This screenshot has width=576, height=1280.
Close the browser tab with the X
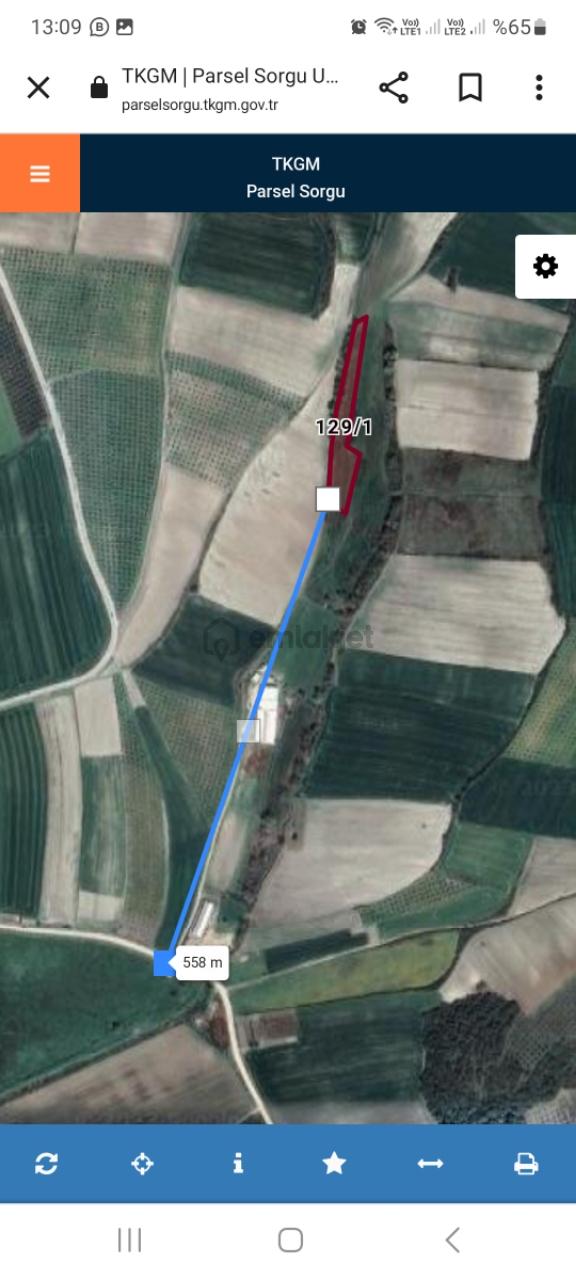click(38, 88)
